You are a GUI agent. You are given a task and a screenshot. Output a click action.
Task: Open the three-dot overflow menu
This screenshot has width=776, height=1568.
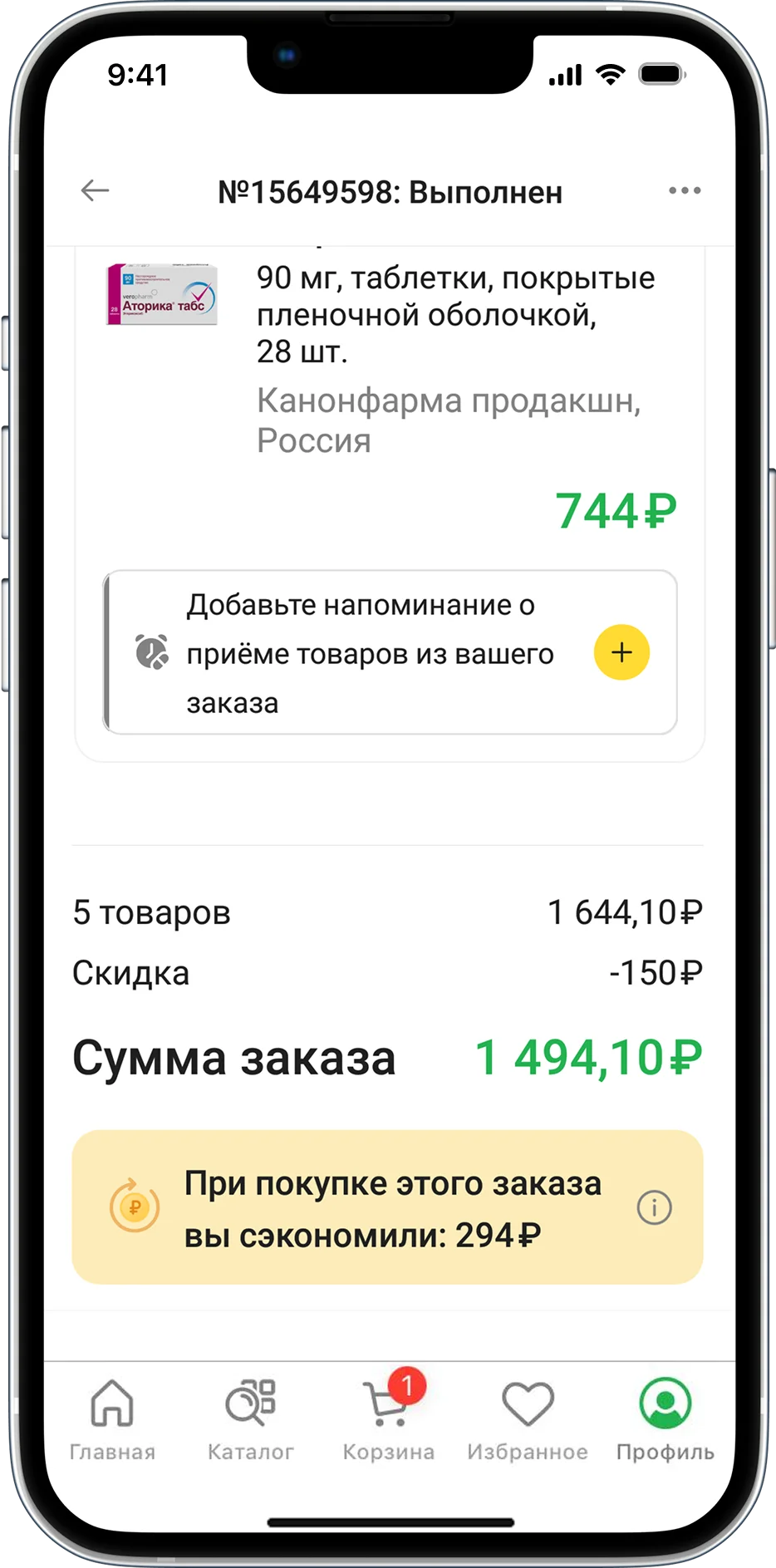point(685,190)
